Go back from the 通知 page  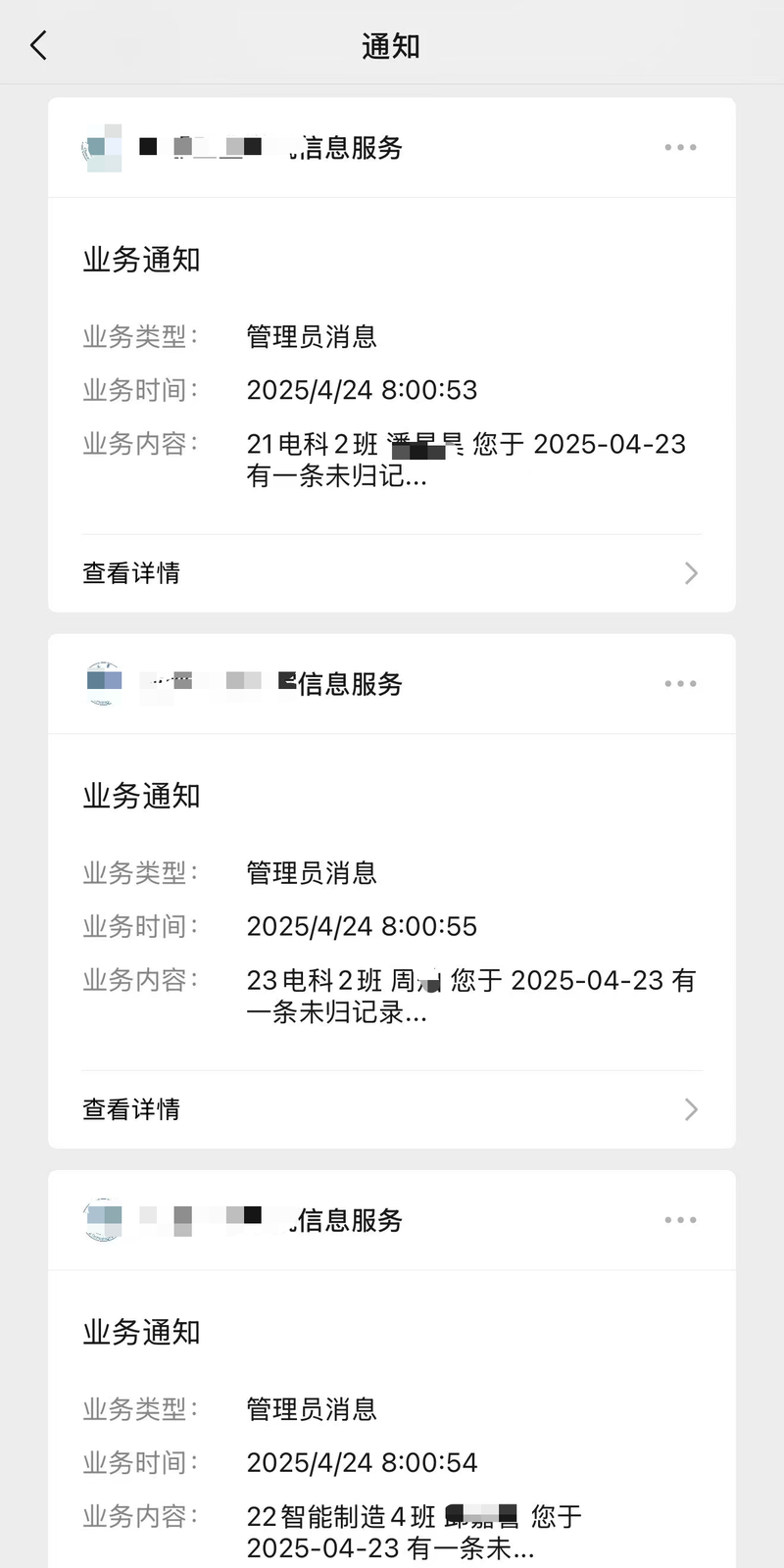pos(39,45)
